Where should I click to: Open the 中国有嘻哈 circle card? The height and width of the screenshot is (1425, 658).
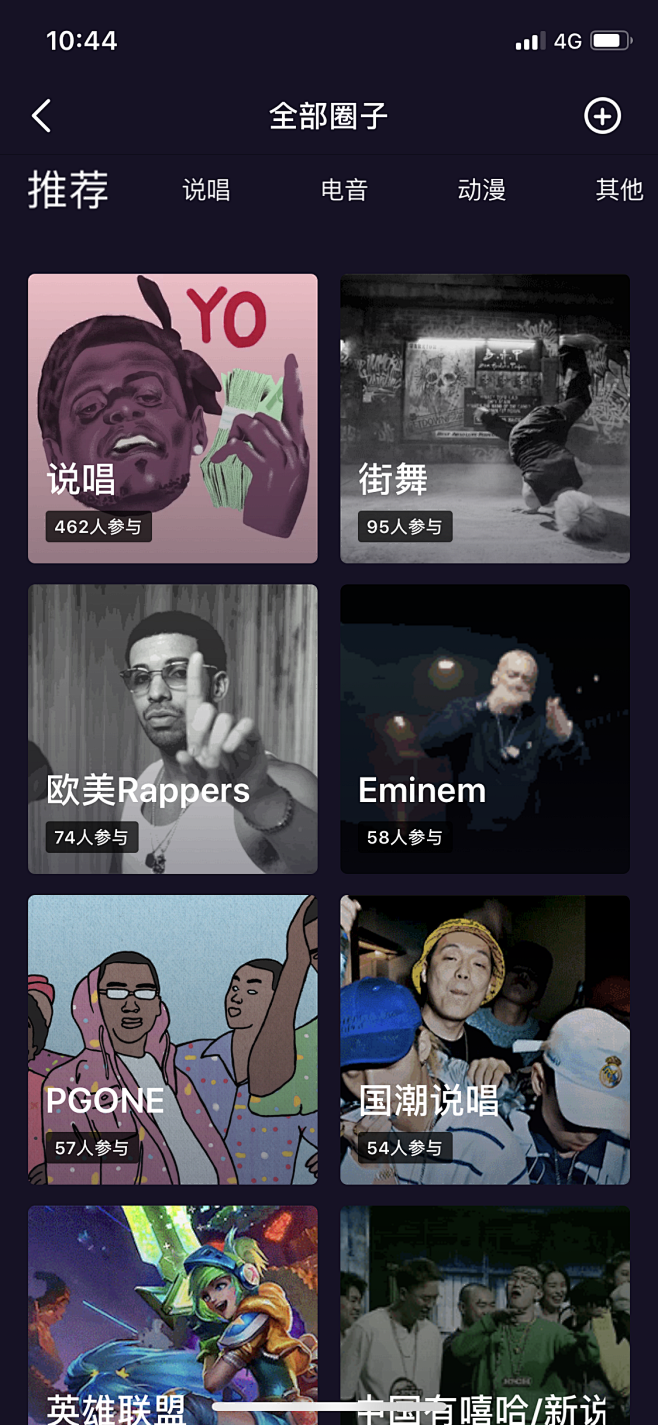(x=485, y=1315)
